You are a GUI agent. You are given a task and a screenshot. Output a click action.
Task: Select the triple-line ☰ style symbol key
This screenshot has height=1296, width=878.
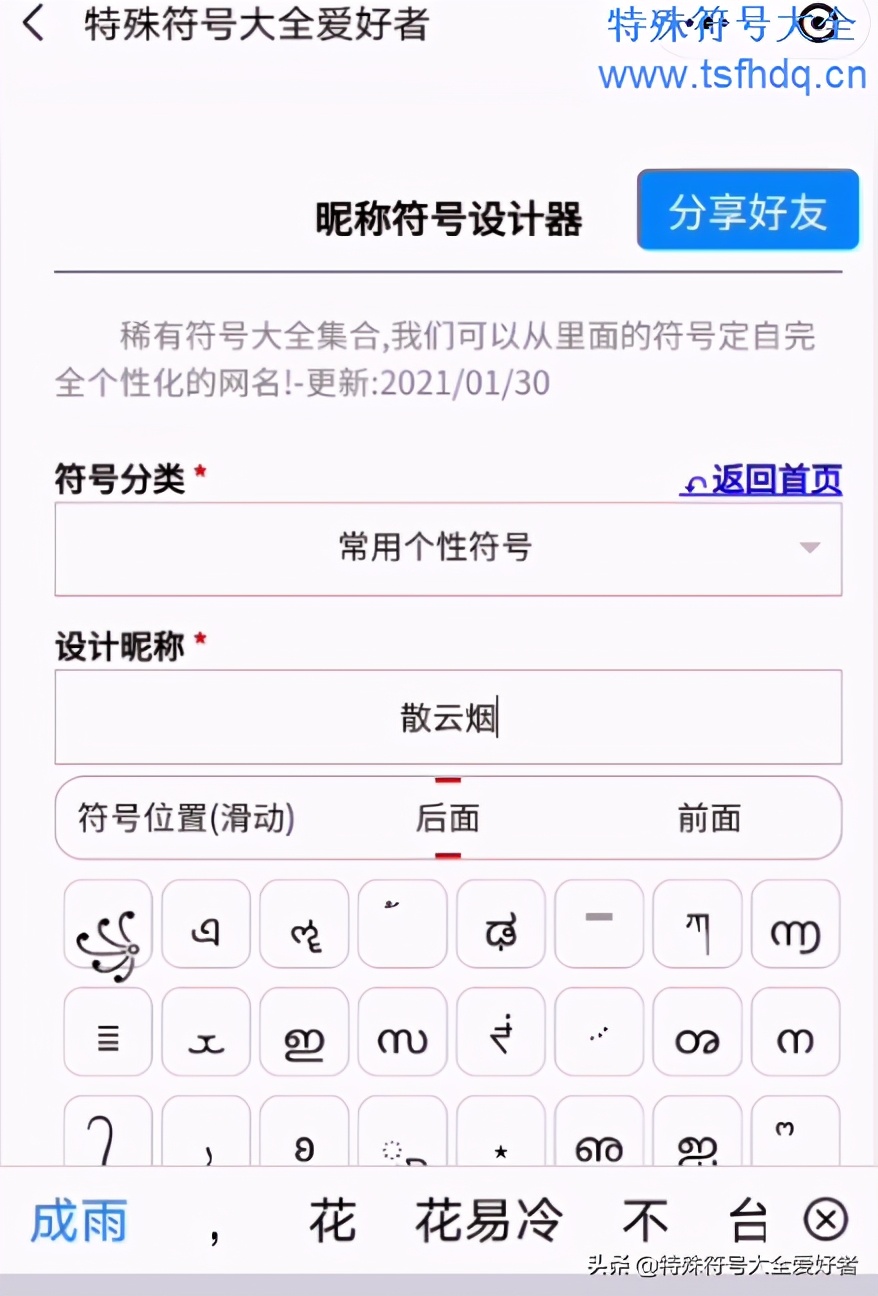(107, 1031)
